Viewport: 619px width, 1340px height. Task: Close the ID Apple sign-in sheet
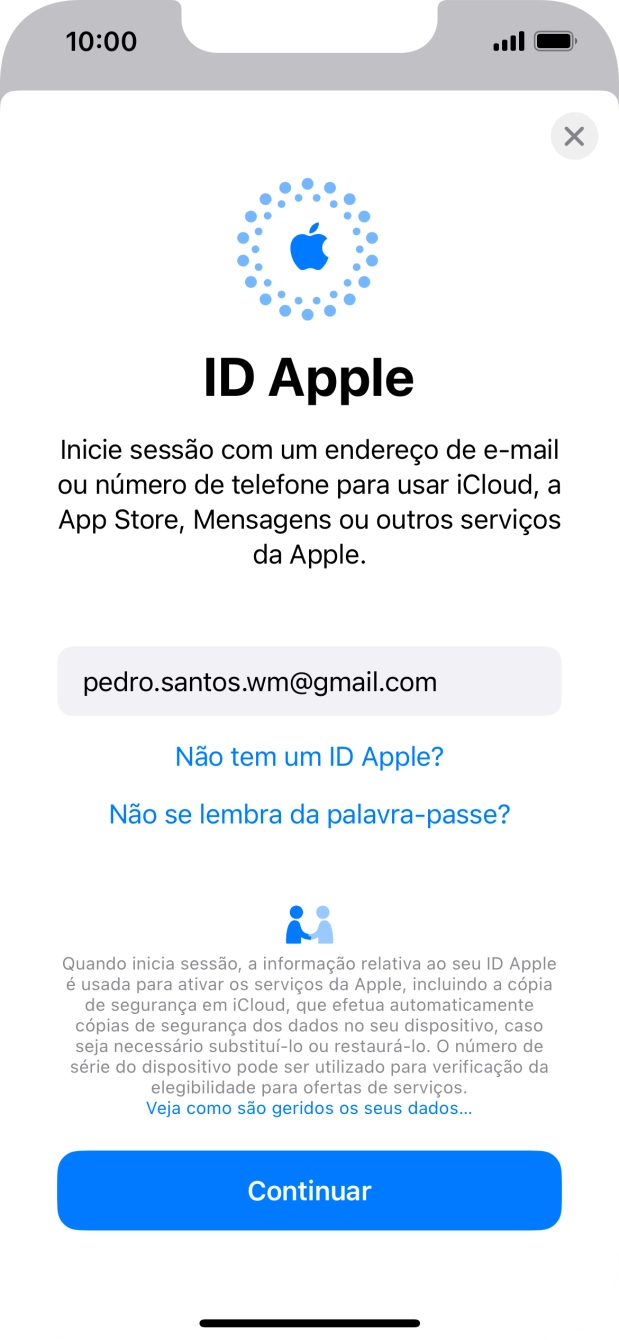[x=574, y=136]
